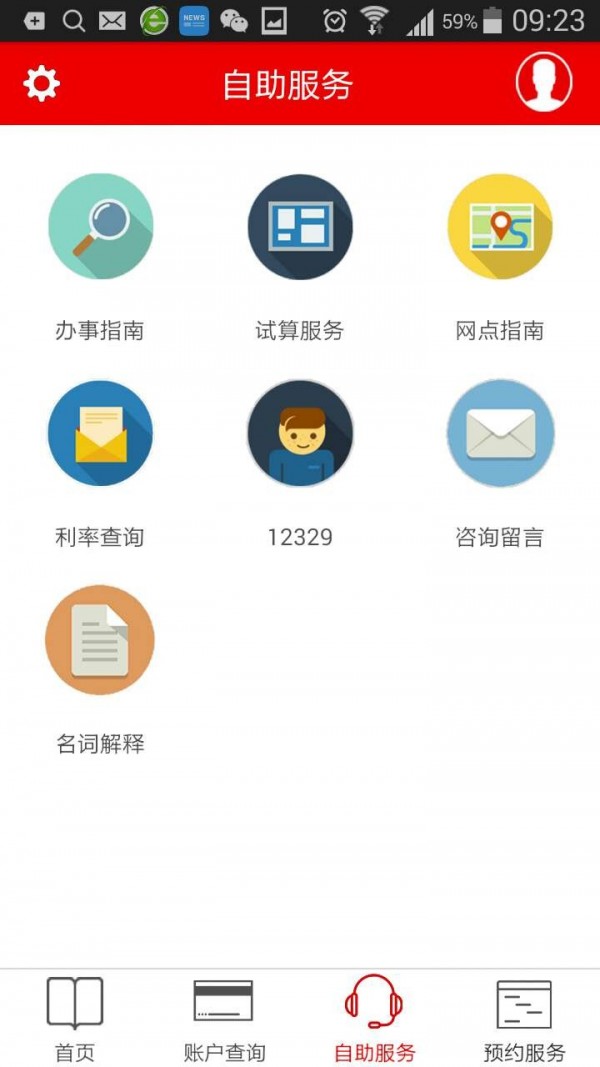Image resolution: width=600 pixels, height=1067 pixels.
Task: Open 网点指南 branch map
Action: click(500, 226)
